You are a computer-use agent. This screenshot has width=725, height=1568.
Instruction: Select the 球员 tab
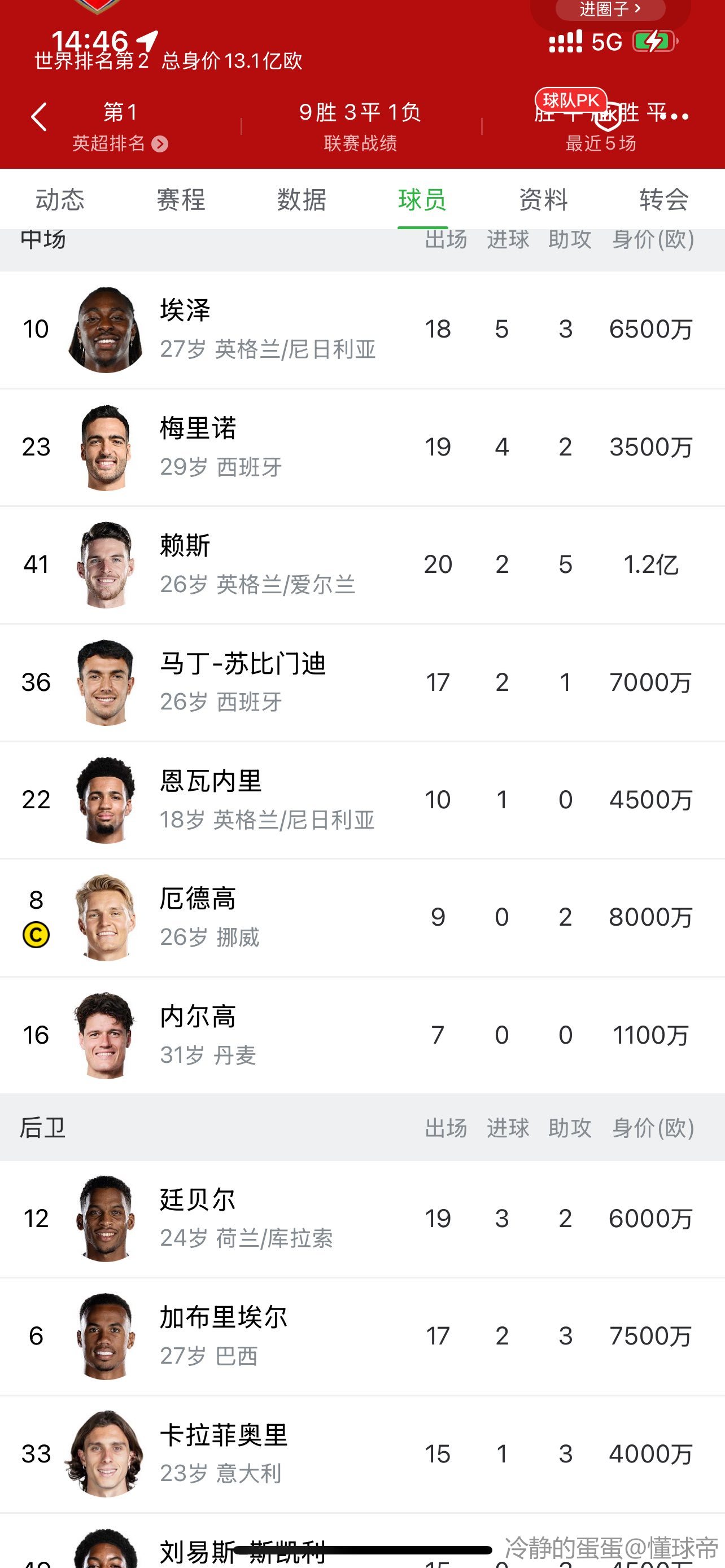point(422,200)
